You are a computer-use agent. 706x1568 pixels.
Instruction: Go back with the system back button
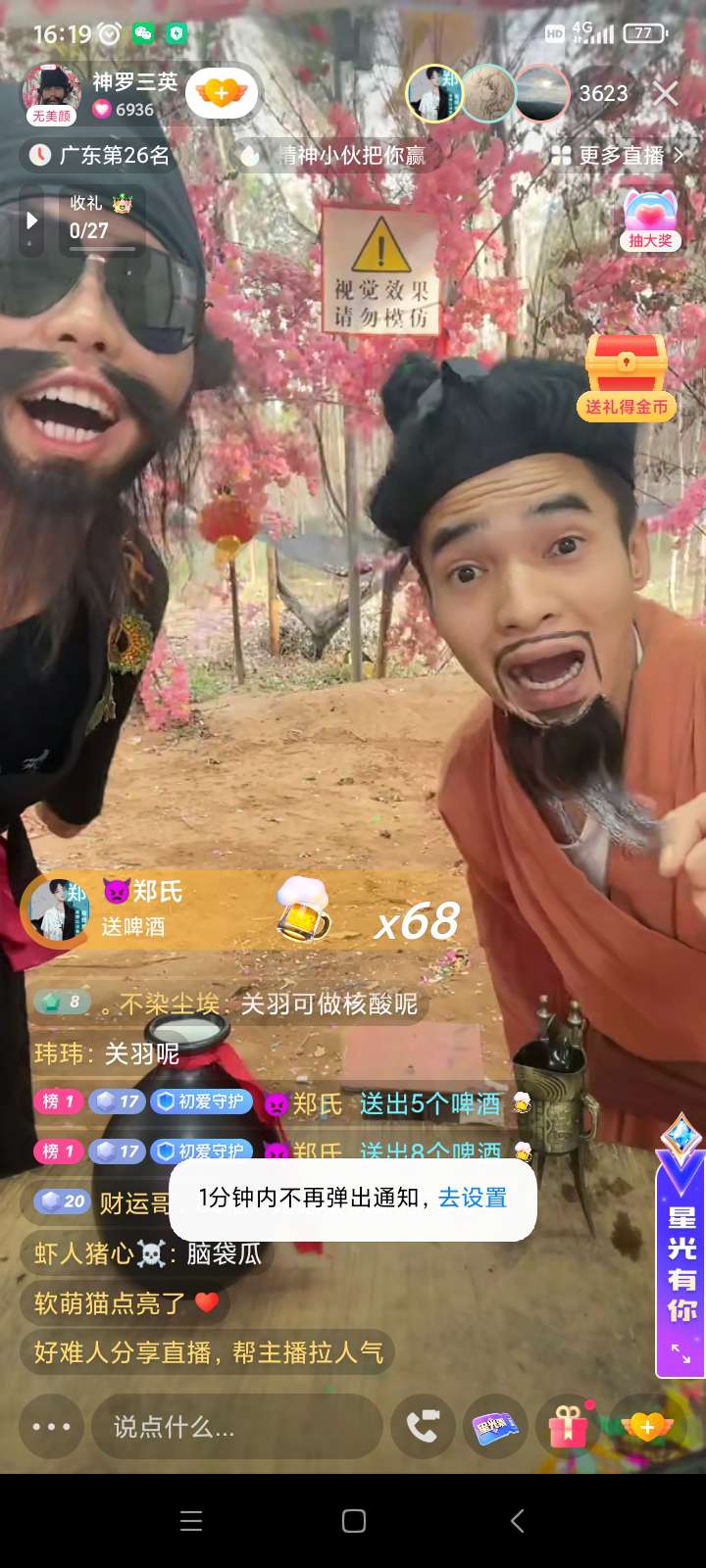pyautogui.click(x=517, y=1520)
